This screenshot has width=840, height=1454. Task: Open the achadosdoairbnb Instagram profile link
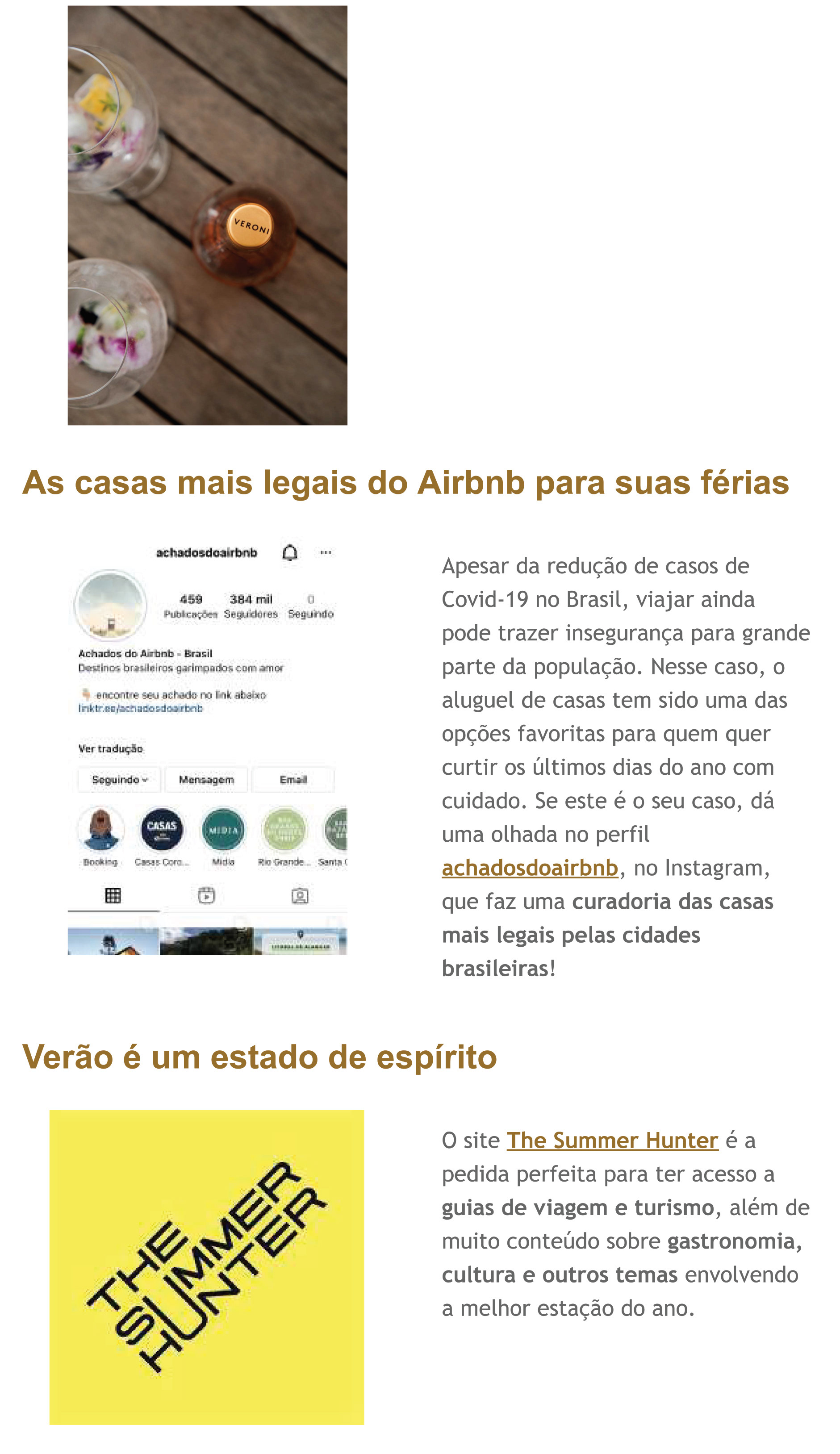point(530,868)
